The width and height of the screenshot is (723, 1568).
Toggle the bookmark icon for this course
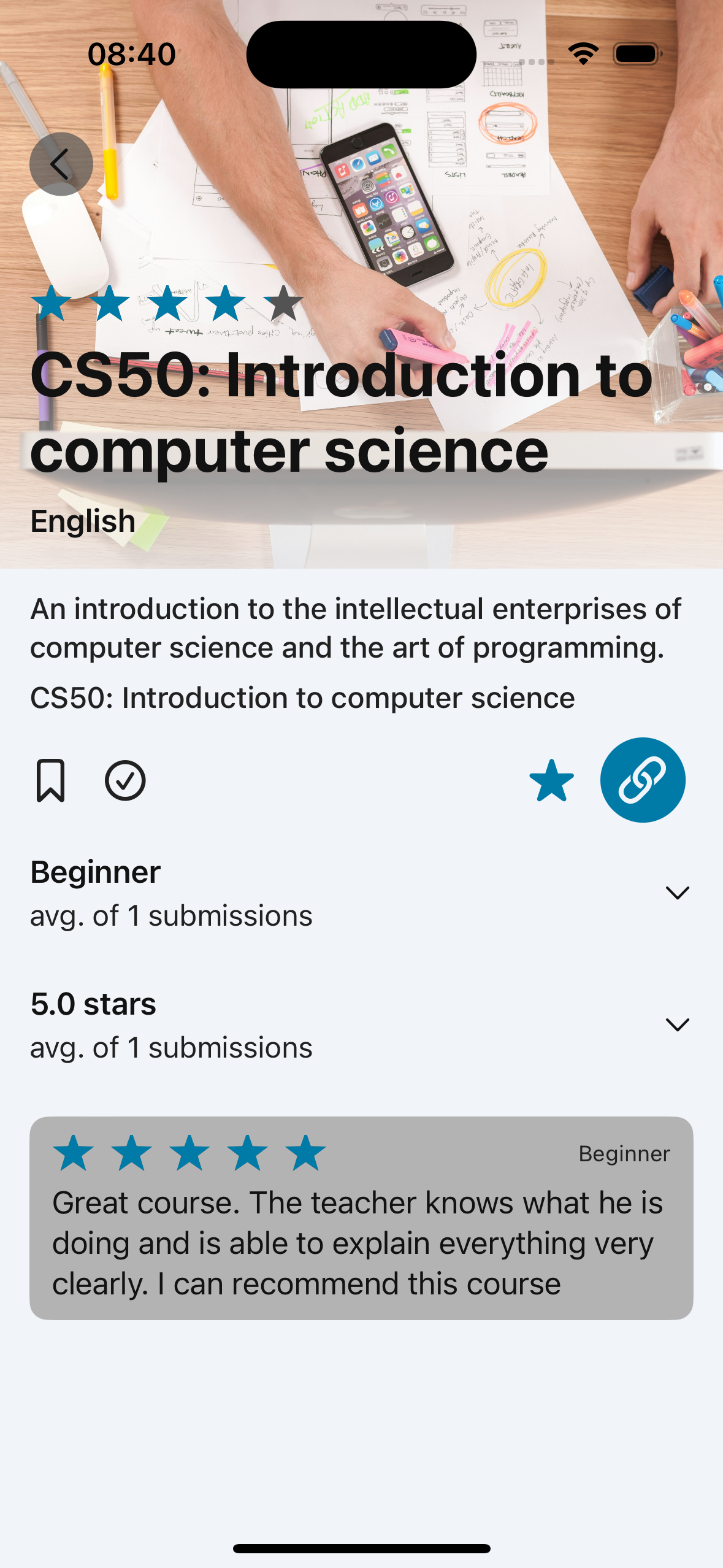(52, 780)
